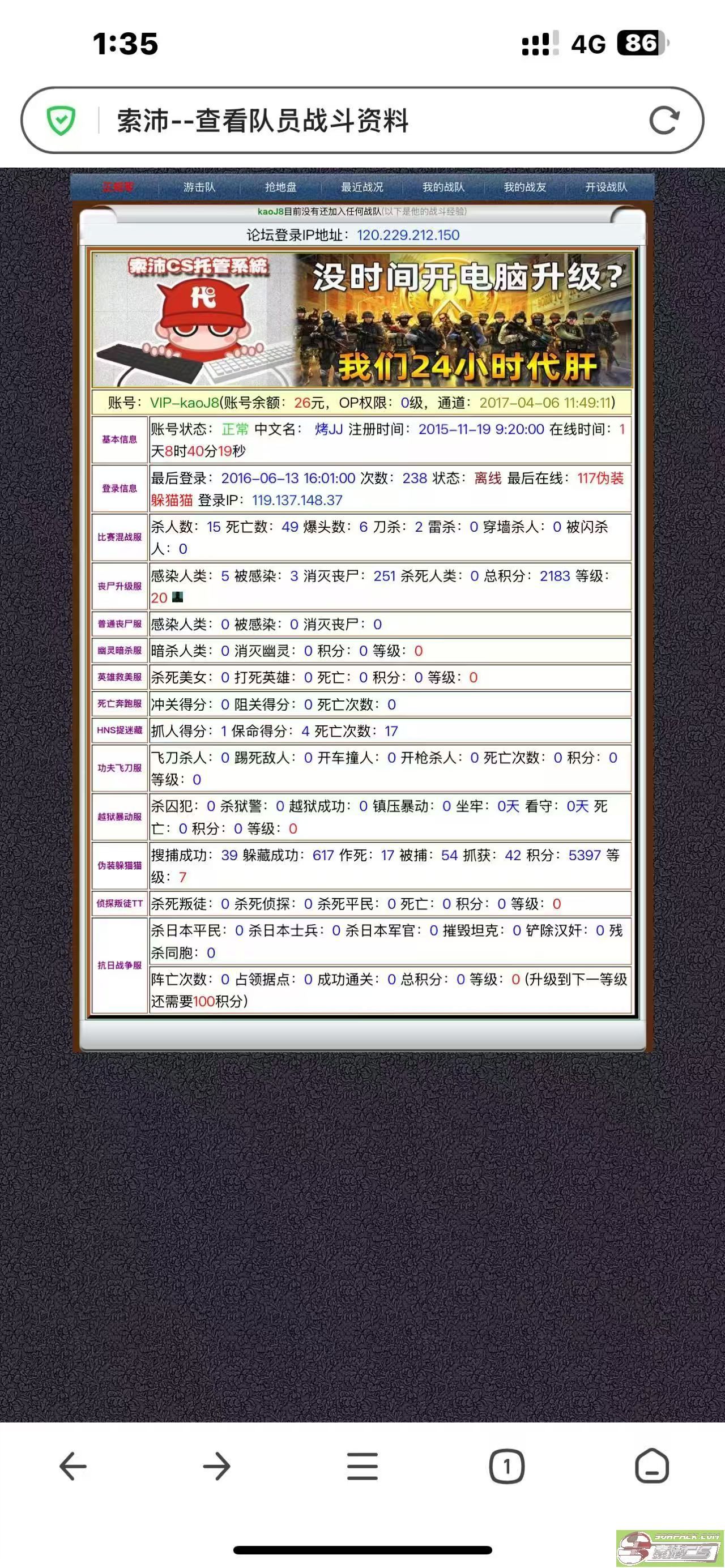Screen dimensions: 725x1568
Task: Tap the address bar showing 索沛--查看队员战斗资料
Action: [362, 120]
